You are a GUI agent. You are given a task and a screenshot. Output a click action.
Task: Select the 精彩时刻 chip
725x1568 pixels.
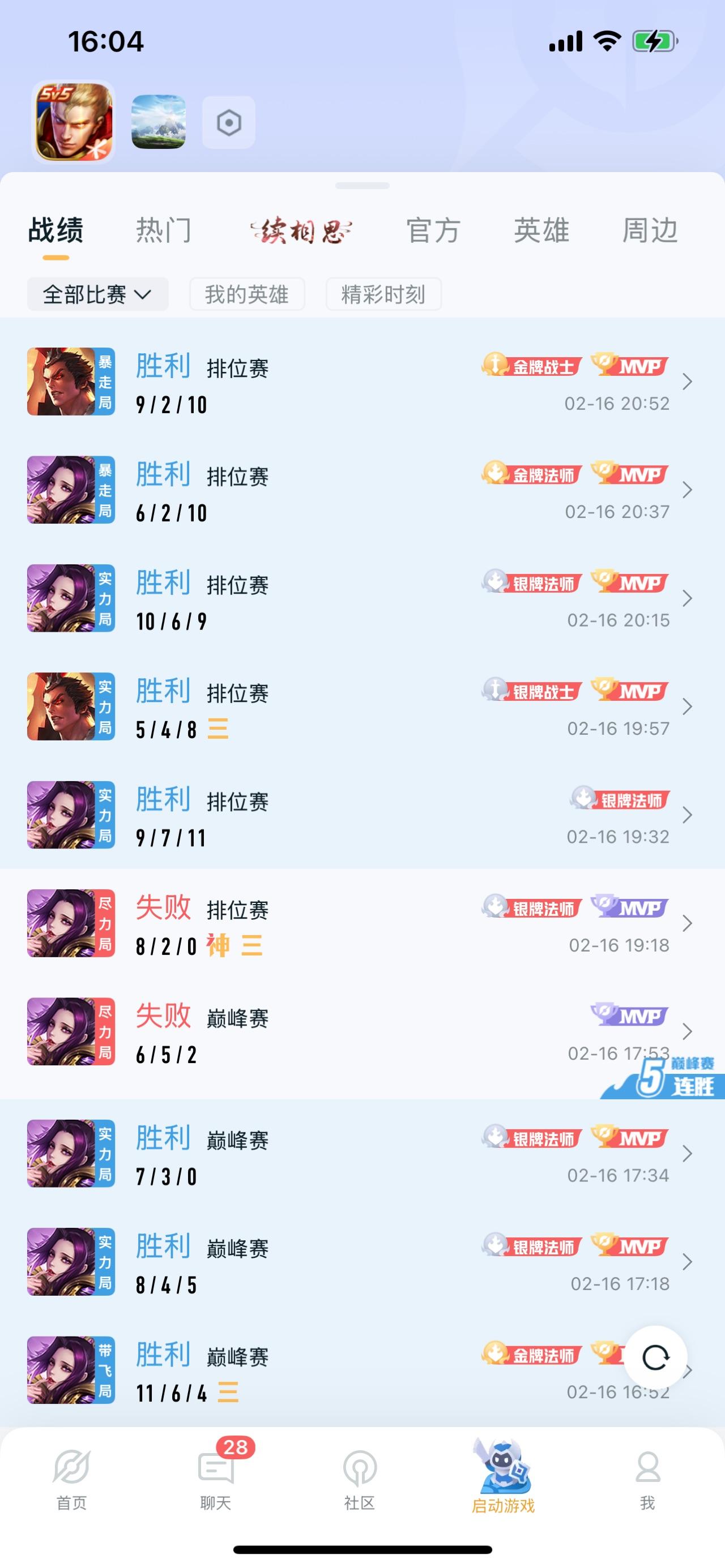point(383,294)
